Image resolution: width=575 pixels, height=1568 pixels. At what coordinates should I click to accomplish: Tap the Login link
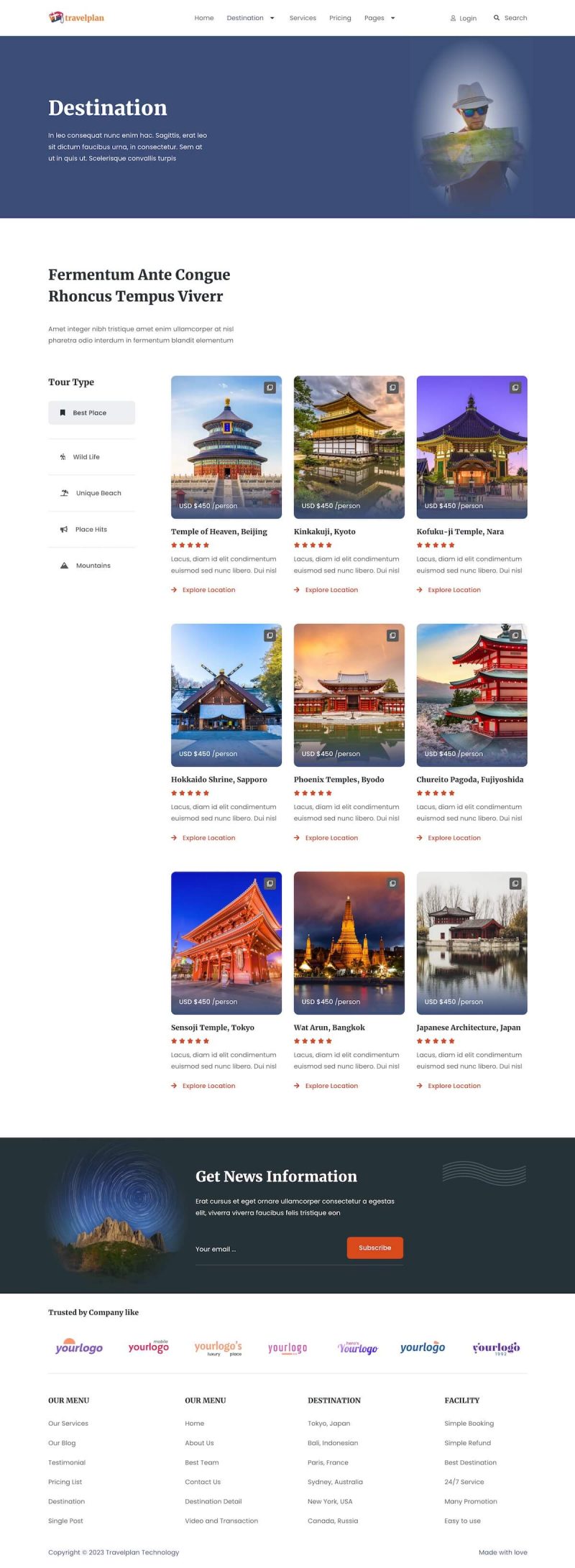pyautogui.click(x=464, y=19)
